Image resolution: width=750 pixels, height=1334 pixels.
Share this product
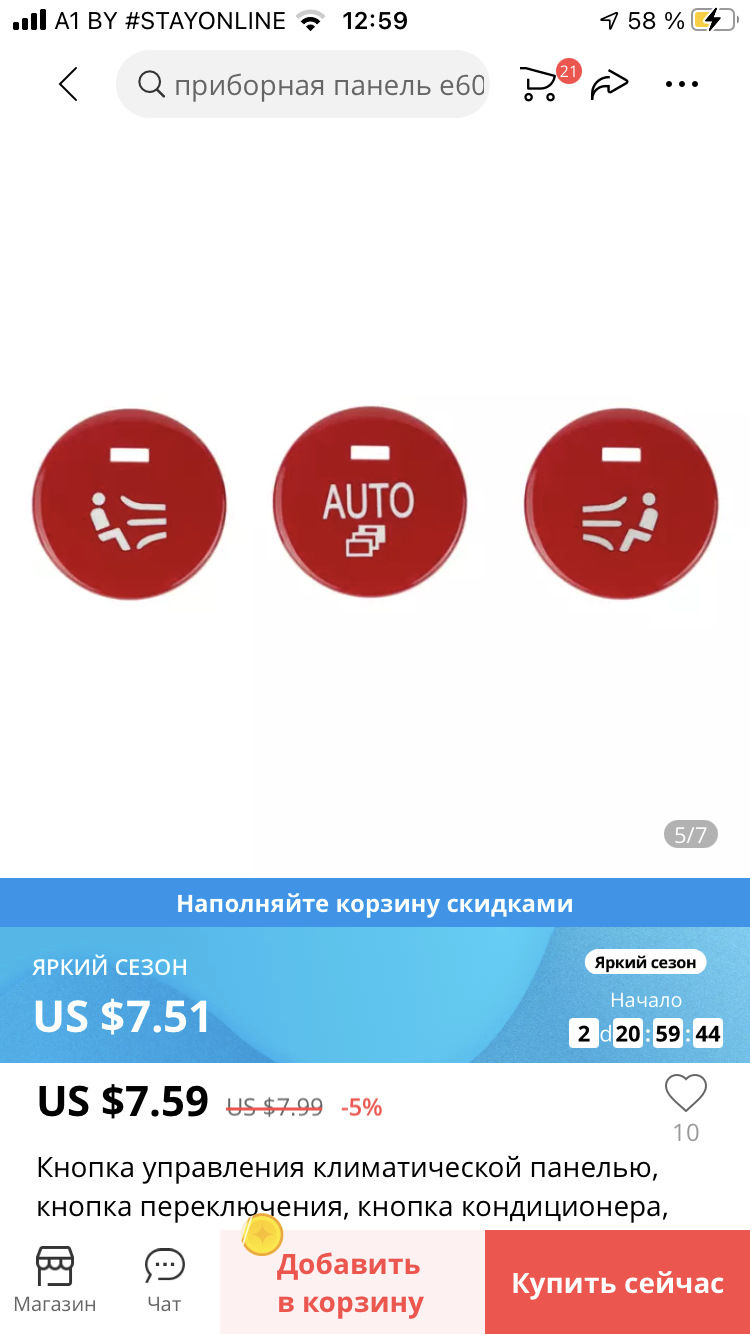608,85
